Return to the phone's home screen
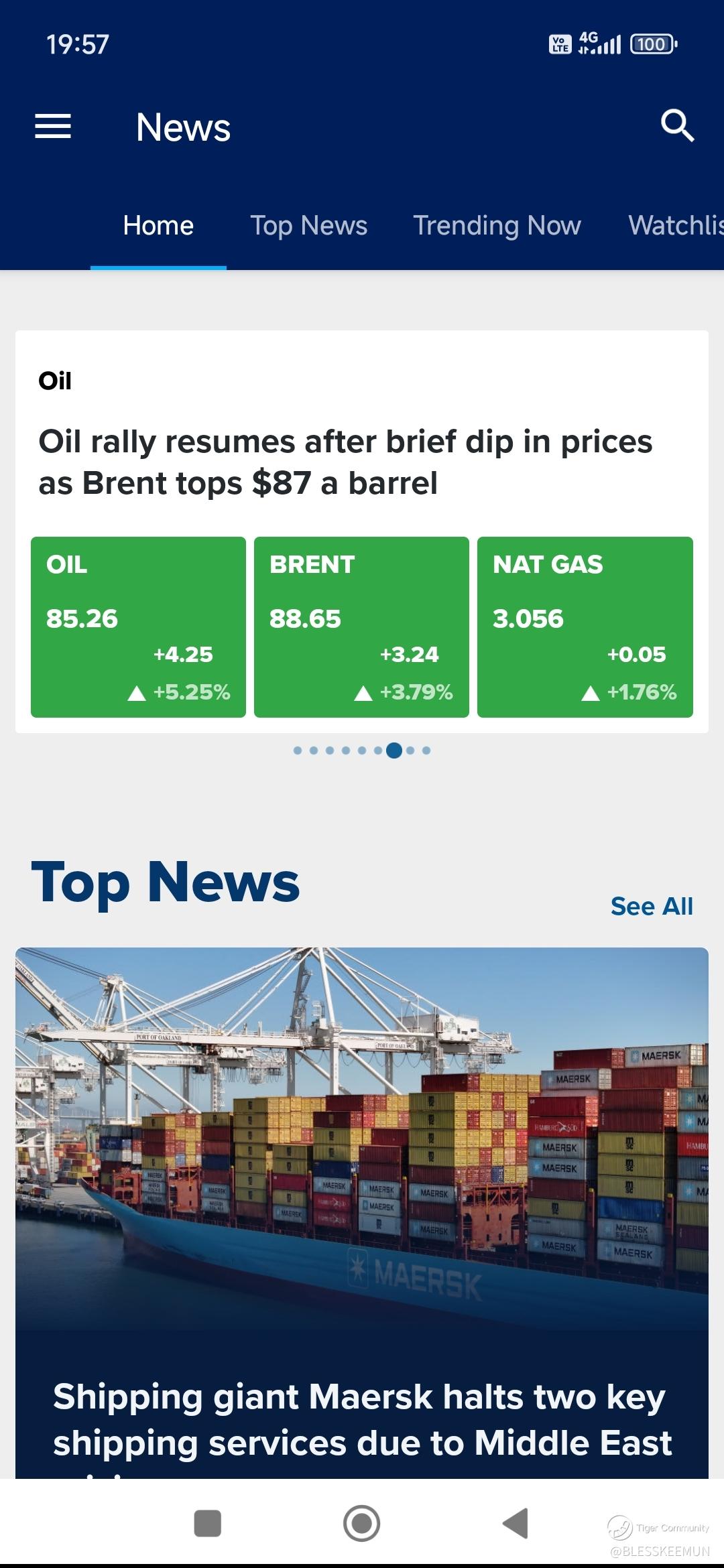Viewport: 724px width, 1568px height. (x=361, y=1523)
